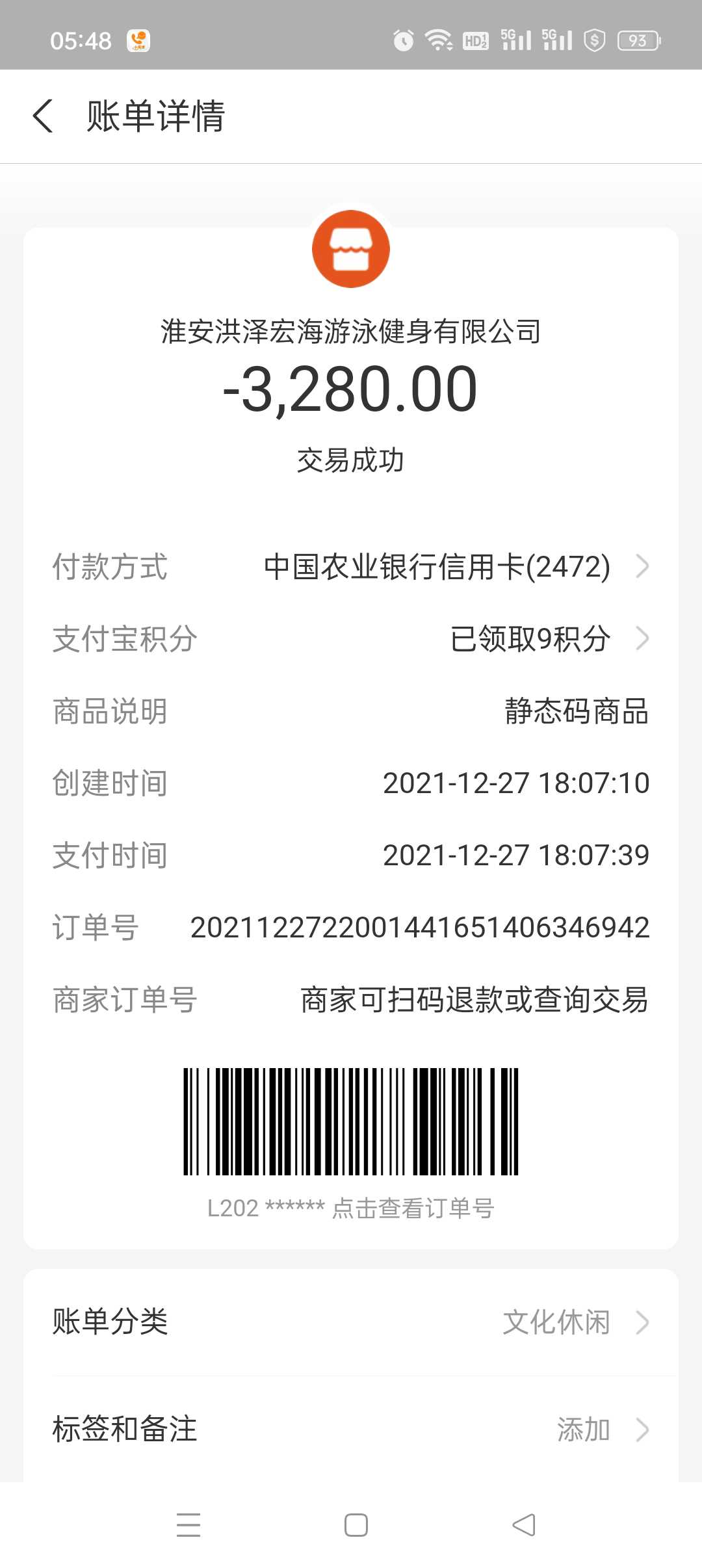This screenshot has width=702, height=1568.
Task: Change the 账单分类 category
Action: click(351, 1322)
